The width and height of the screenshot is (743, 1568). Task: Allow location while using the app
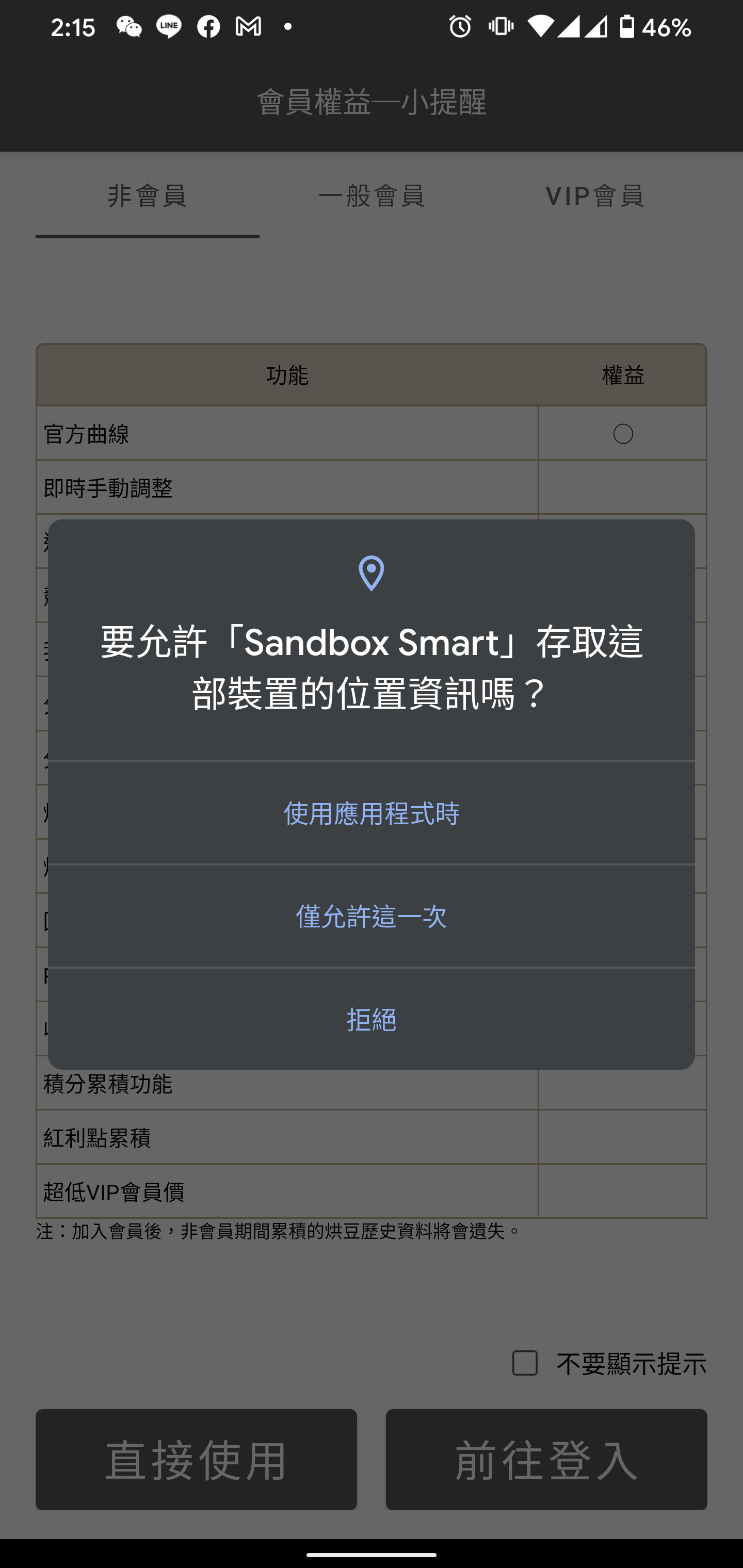coord(372,813)
